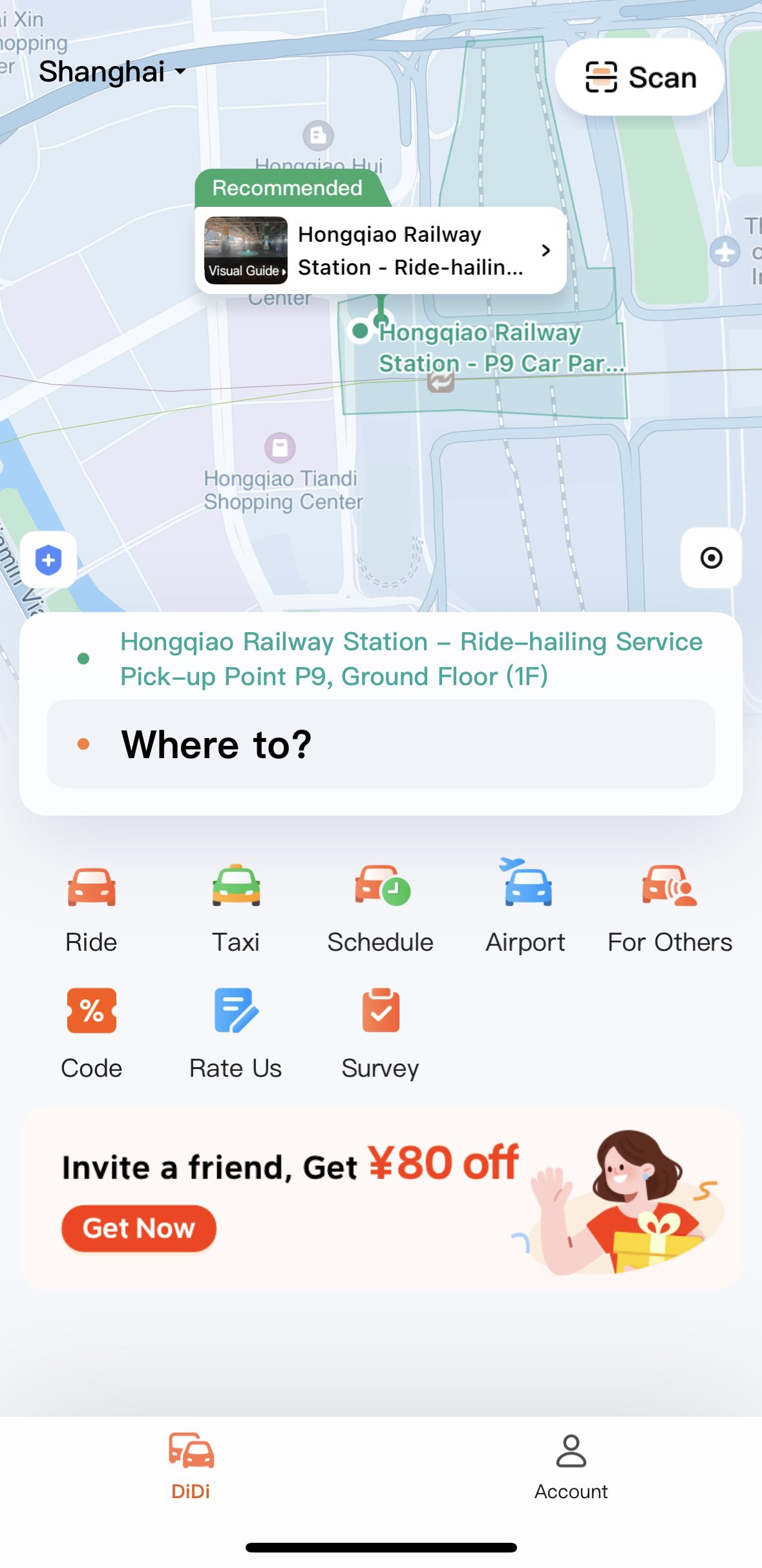
Task: Tap Get Now on the invite banner
Action: point(138,1228)
